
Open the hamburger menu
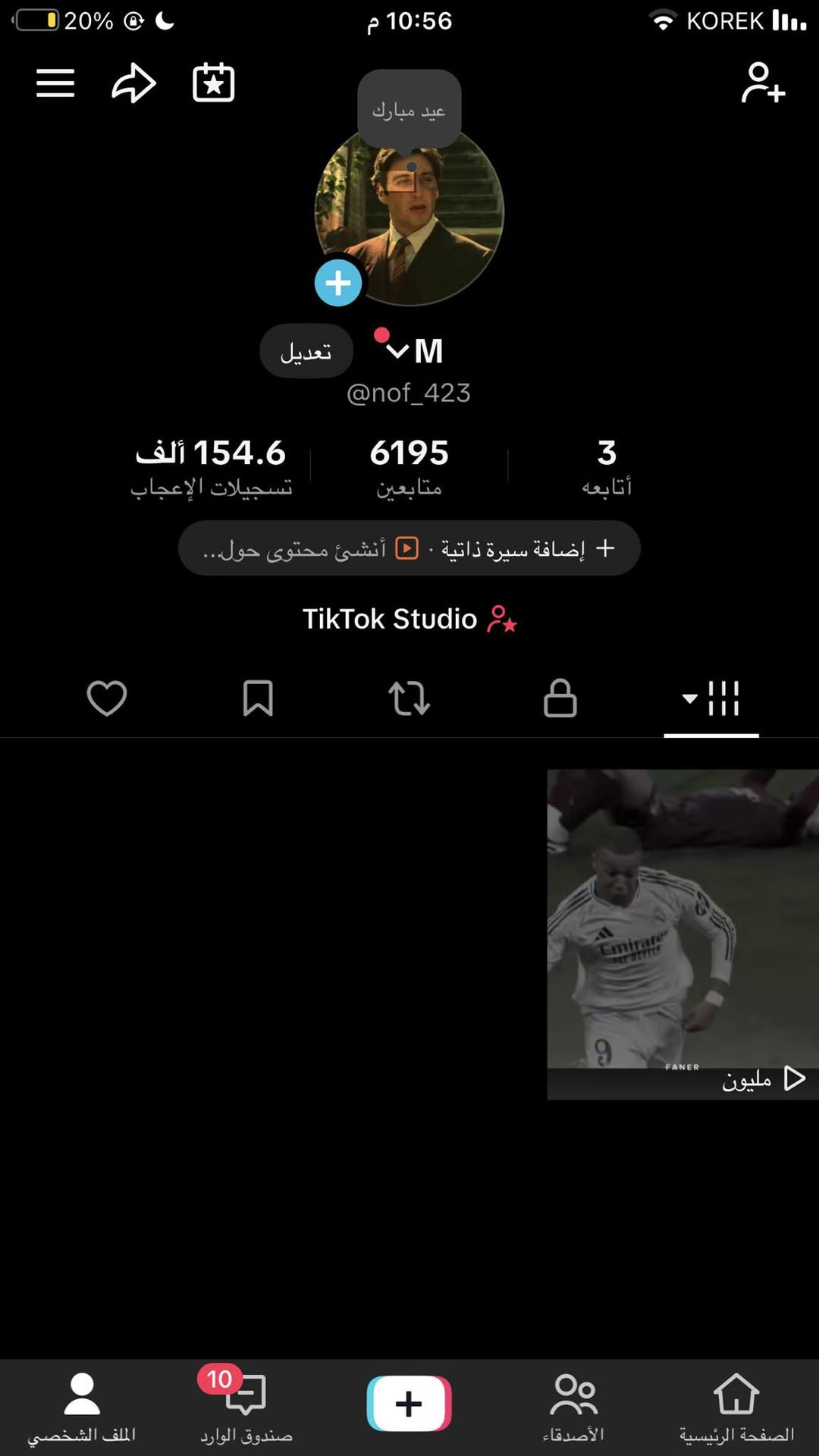coord(55,83)
